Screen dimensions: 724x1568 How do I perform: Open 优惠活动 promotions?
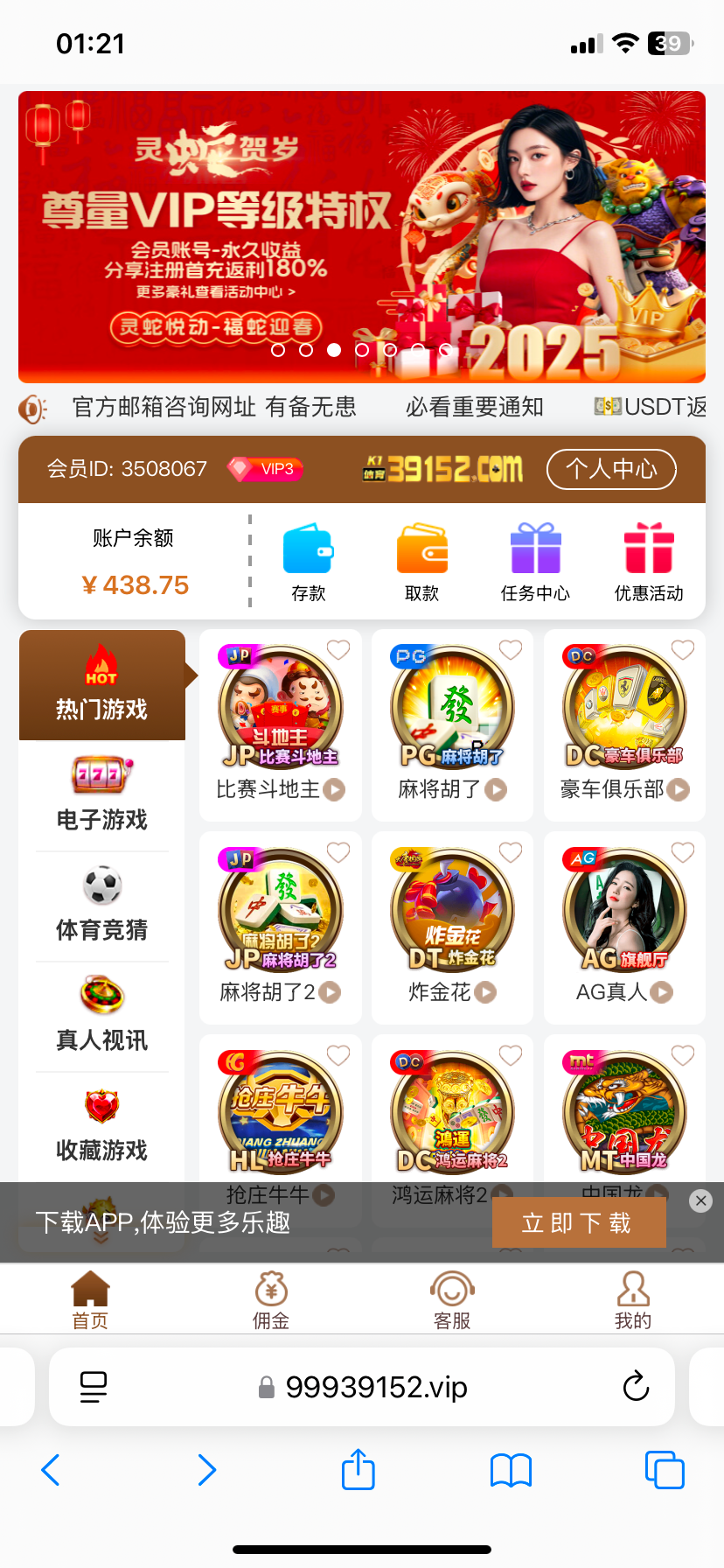(649, 562)
